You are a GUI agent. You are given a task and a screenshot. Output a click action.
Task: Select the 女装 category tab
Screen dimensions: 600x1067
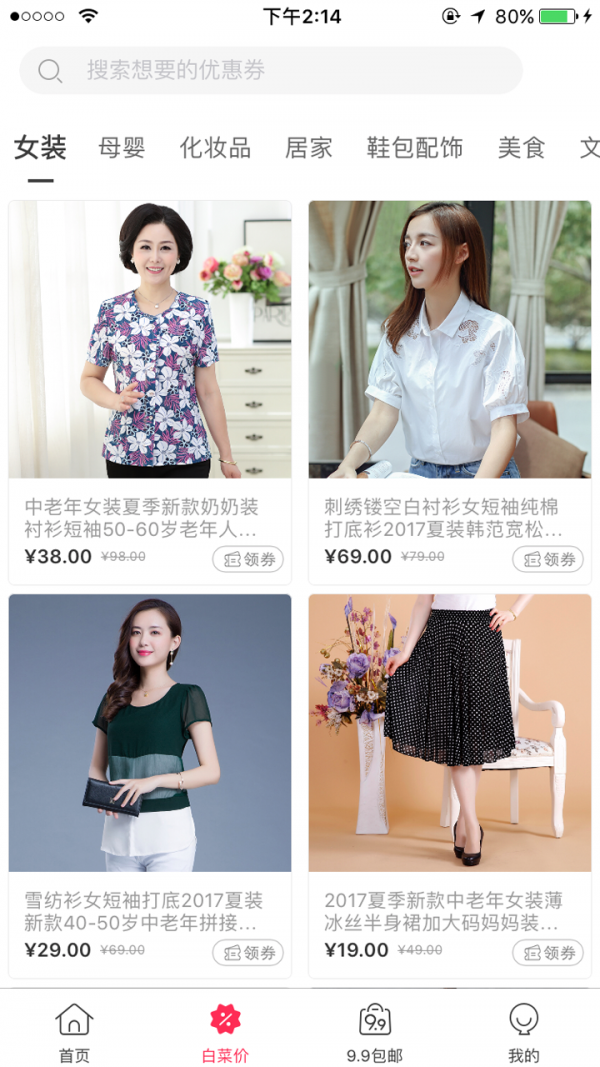(40, 149)
